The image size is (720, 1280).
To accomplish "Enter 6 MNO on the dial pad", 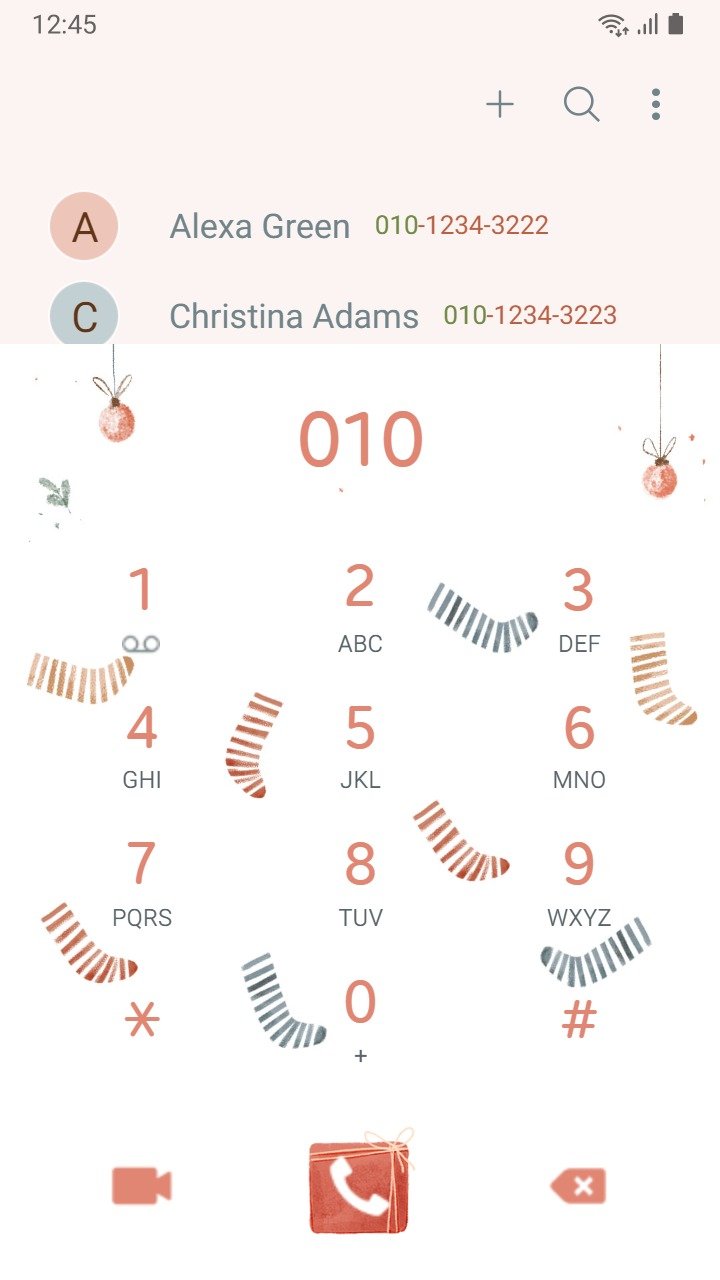I will click(579, 747).
